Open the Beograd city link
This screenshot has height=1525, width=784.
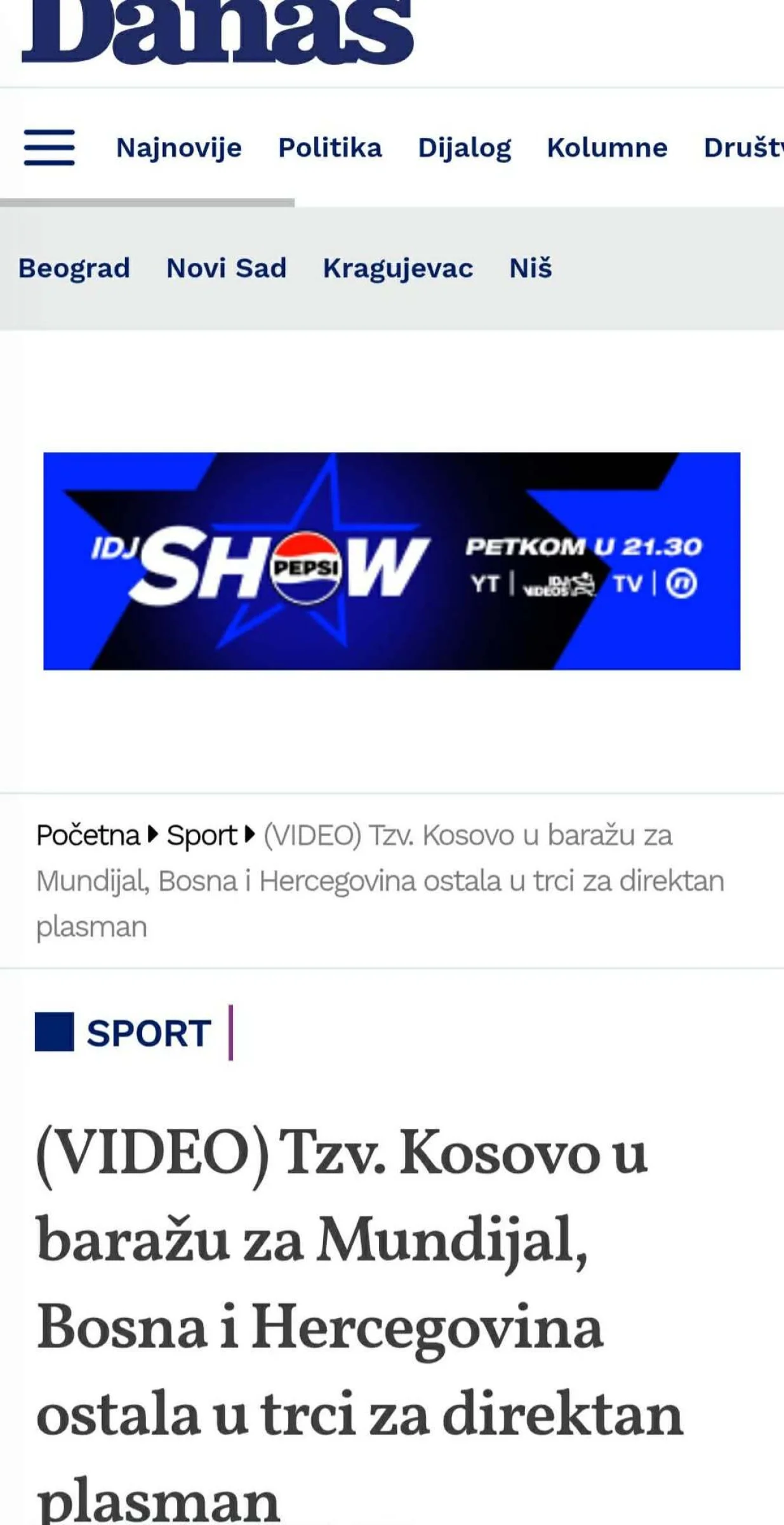[74, 268]
